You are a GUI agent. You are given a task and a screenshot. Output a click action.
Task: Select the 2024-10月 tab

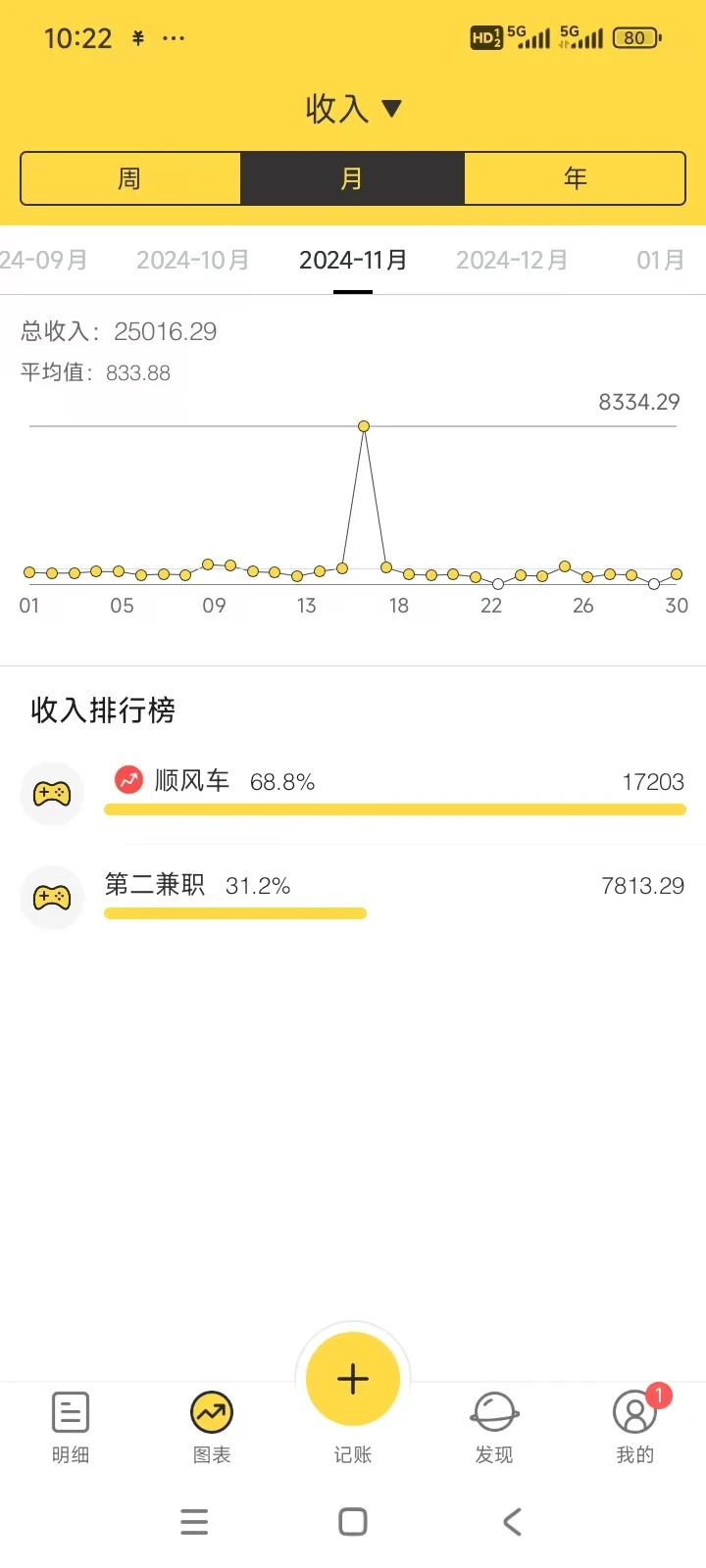193,260
